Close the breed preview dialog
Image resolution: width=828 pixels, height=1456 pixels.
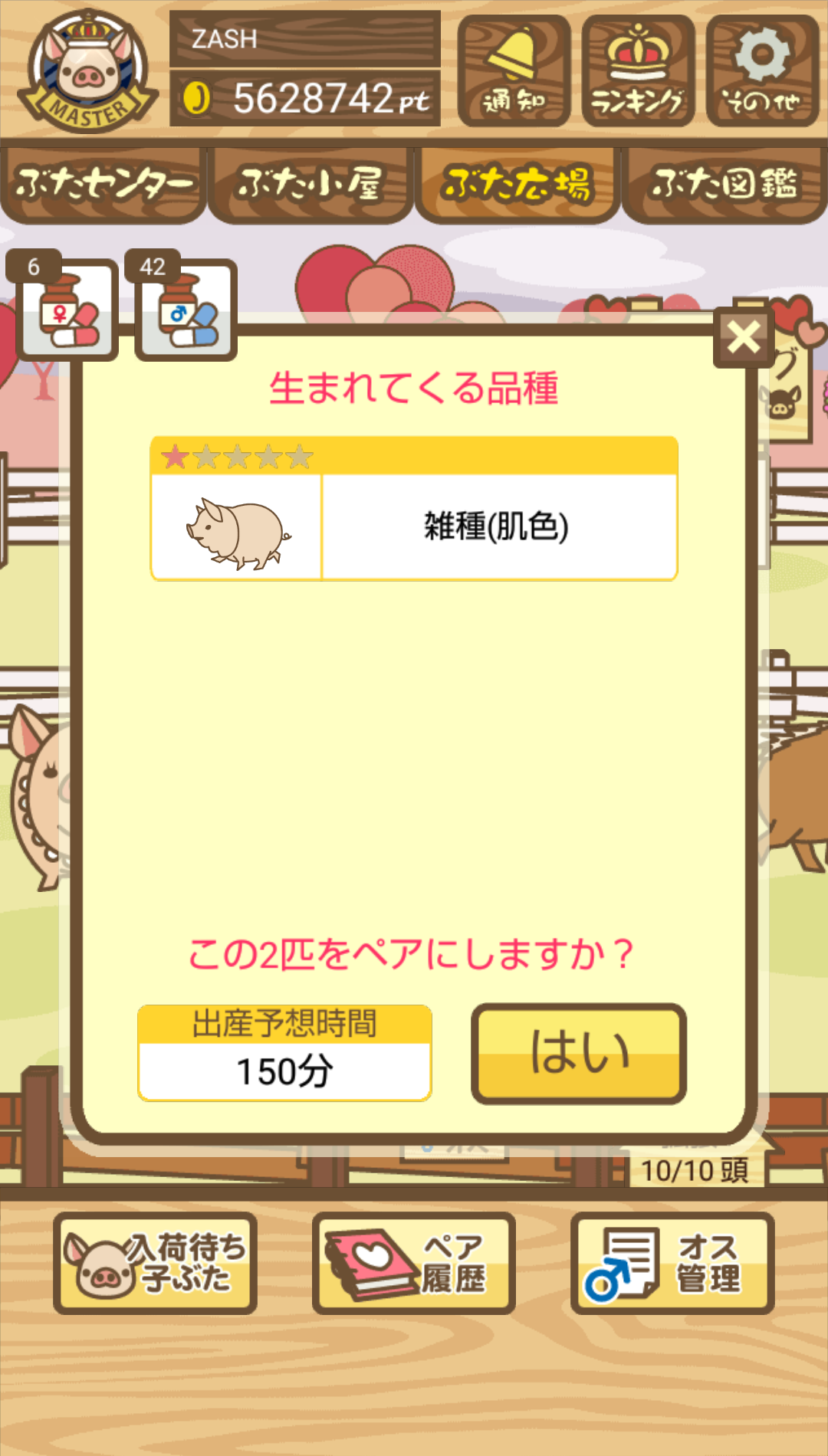click(743, 337)
